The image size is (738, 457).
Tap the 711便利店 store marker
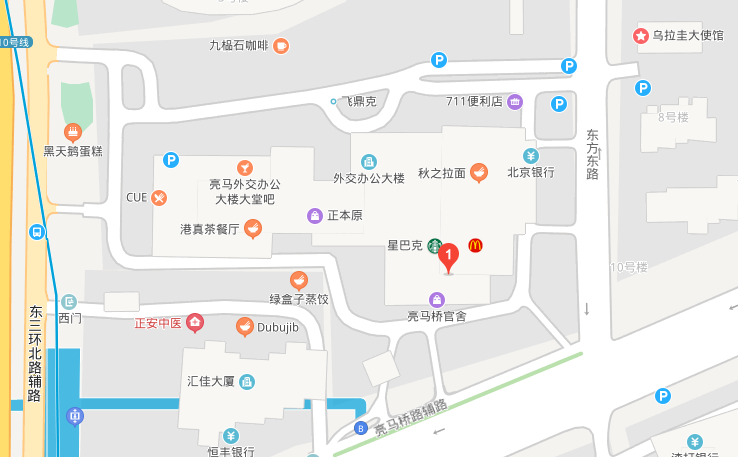click(515, 101)
